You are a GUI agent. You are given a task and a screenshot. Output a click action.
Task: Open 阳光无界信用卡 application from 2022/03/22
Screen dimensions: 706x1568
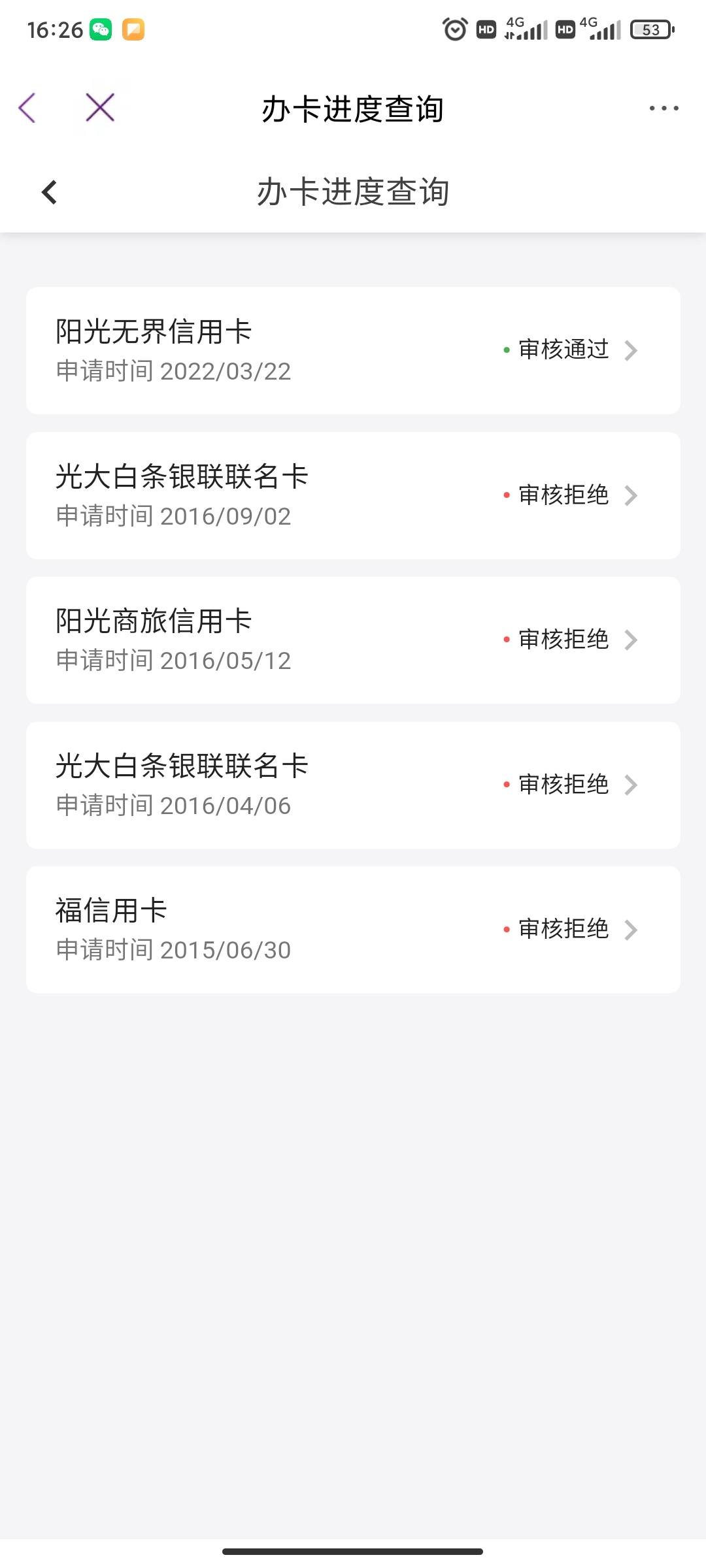(353, 351)
